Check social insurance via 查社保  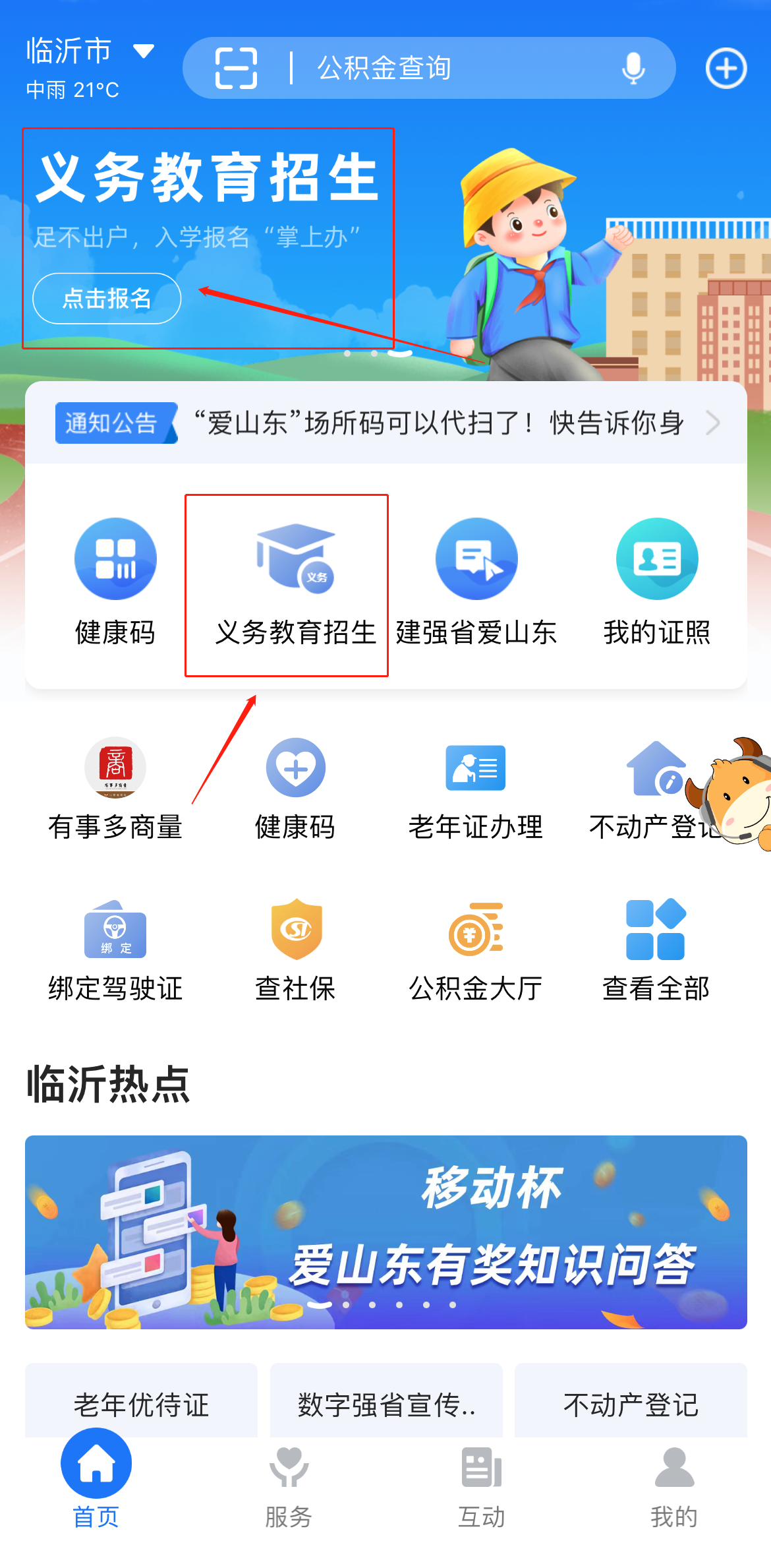[x=296, y=951]
